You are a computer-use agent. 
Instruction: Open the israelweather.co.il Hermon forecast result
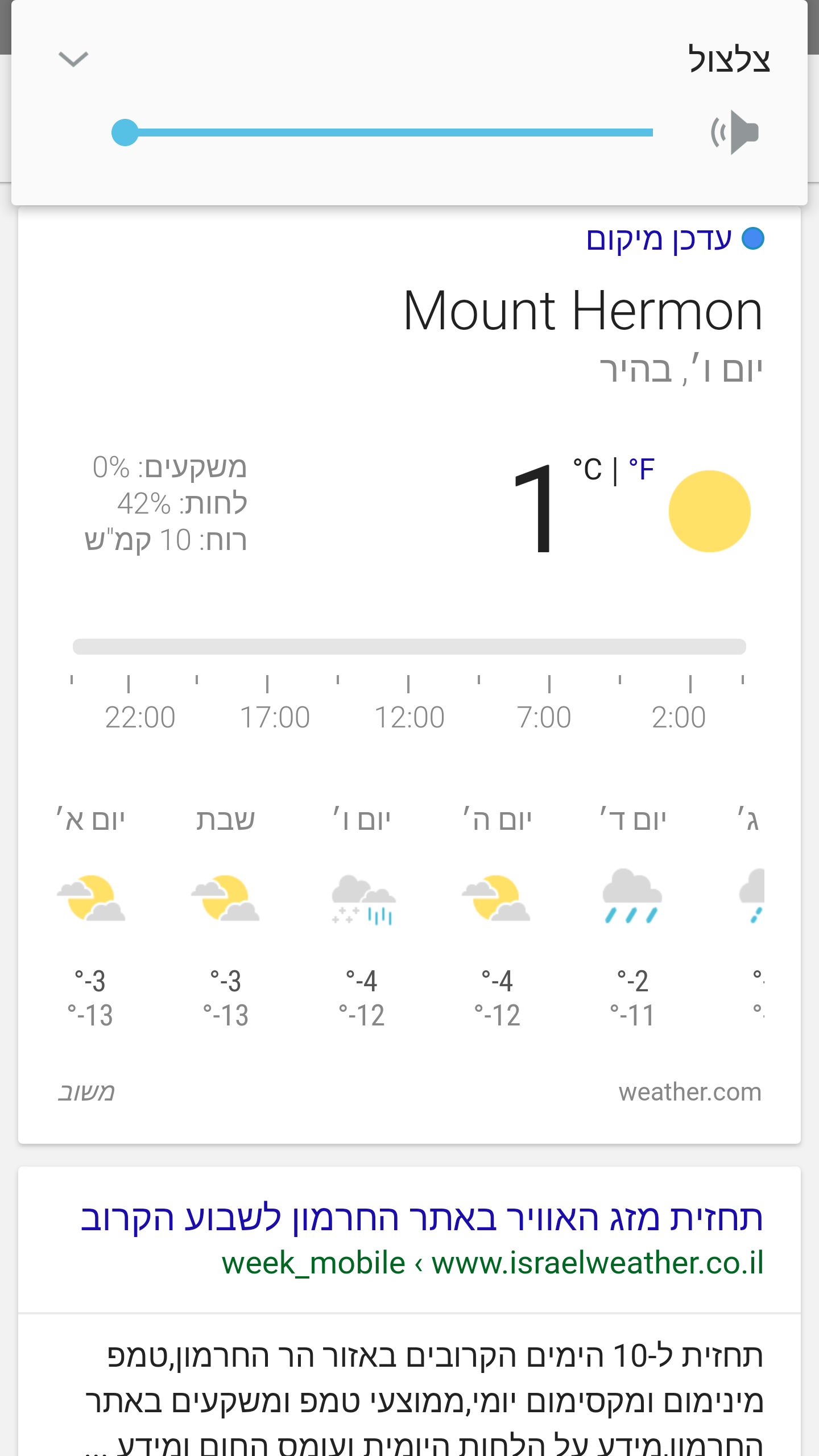tap(421, 1218)
